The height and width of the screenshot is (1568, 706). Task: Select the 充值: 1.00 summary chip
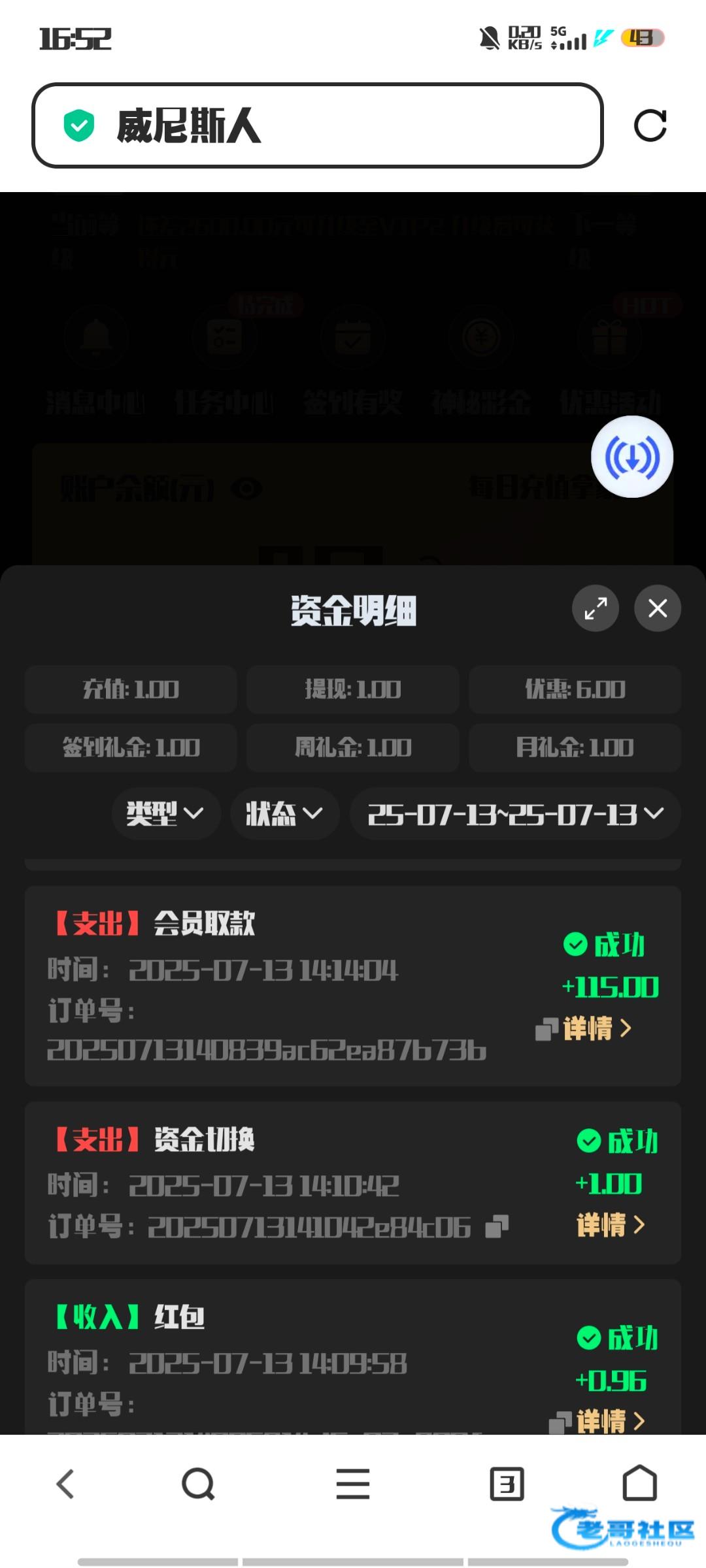pyautogui.click(x=131, y=690)
